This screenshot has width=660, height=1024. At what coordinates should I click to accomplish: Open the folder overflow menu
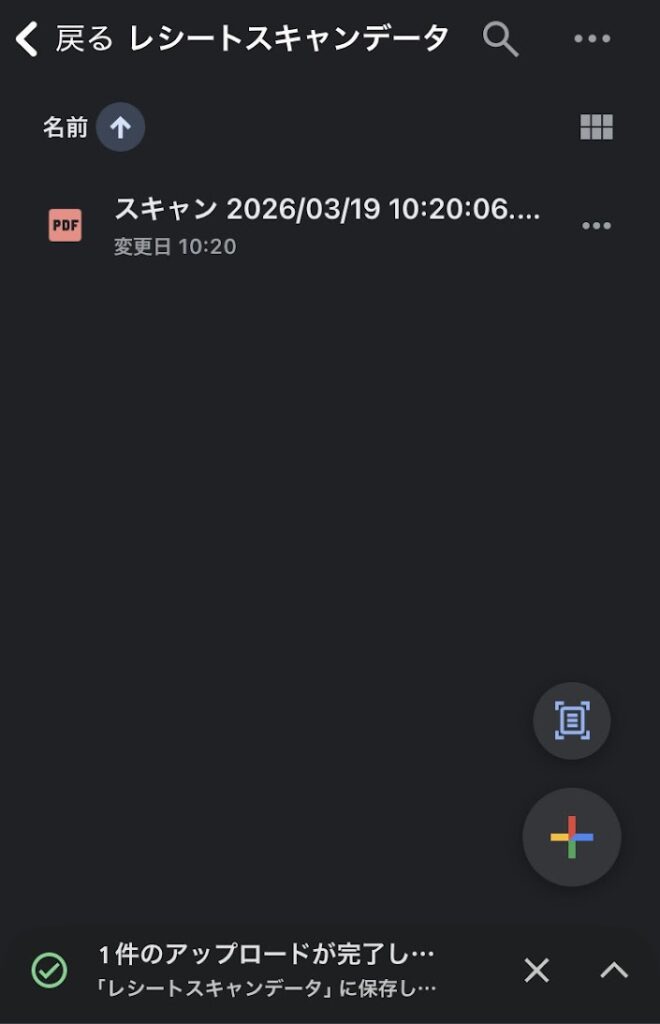(x=592, y=40)
